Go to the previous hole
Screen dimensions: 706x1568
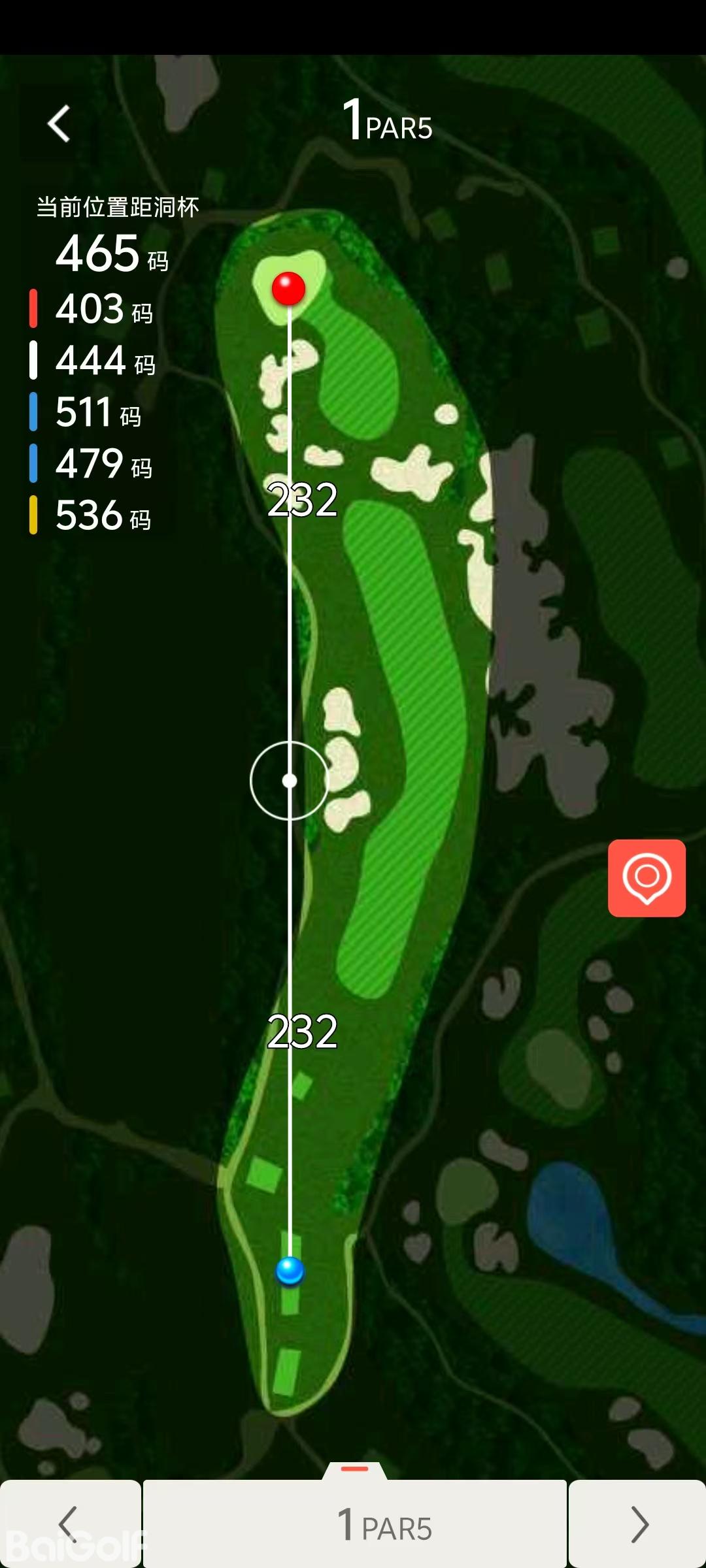(69, 1524)
